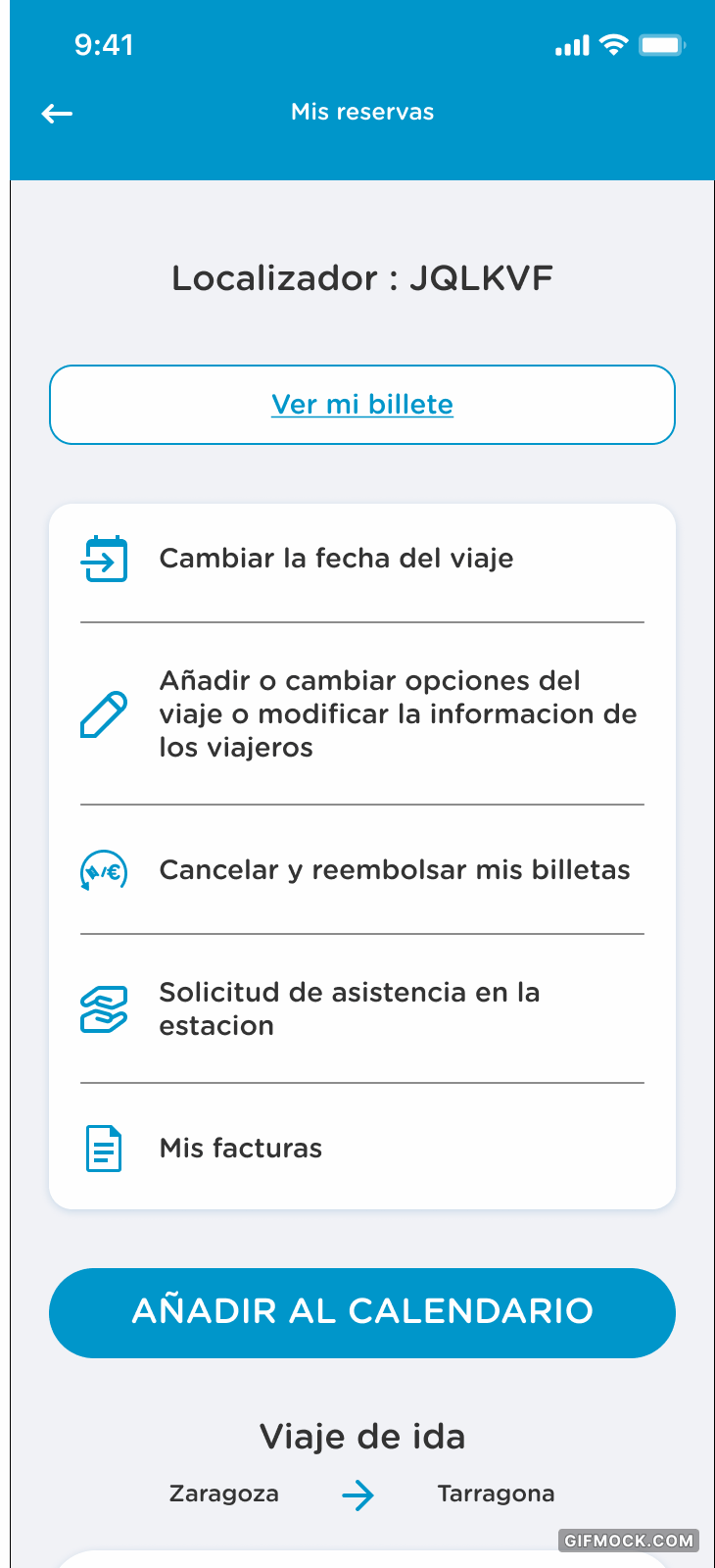Open Añadir o cambiar opciones del viaje
Viewport: 715px width, 1568px height.
pos(362,713)
